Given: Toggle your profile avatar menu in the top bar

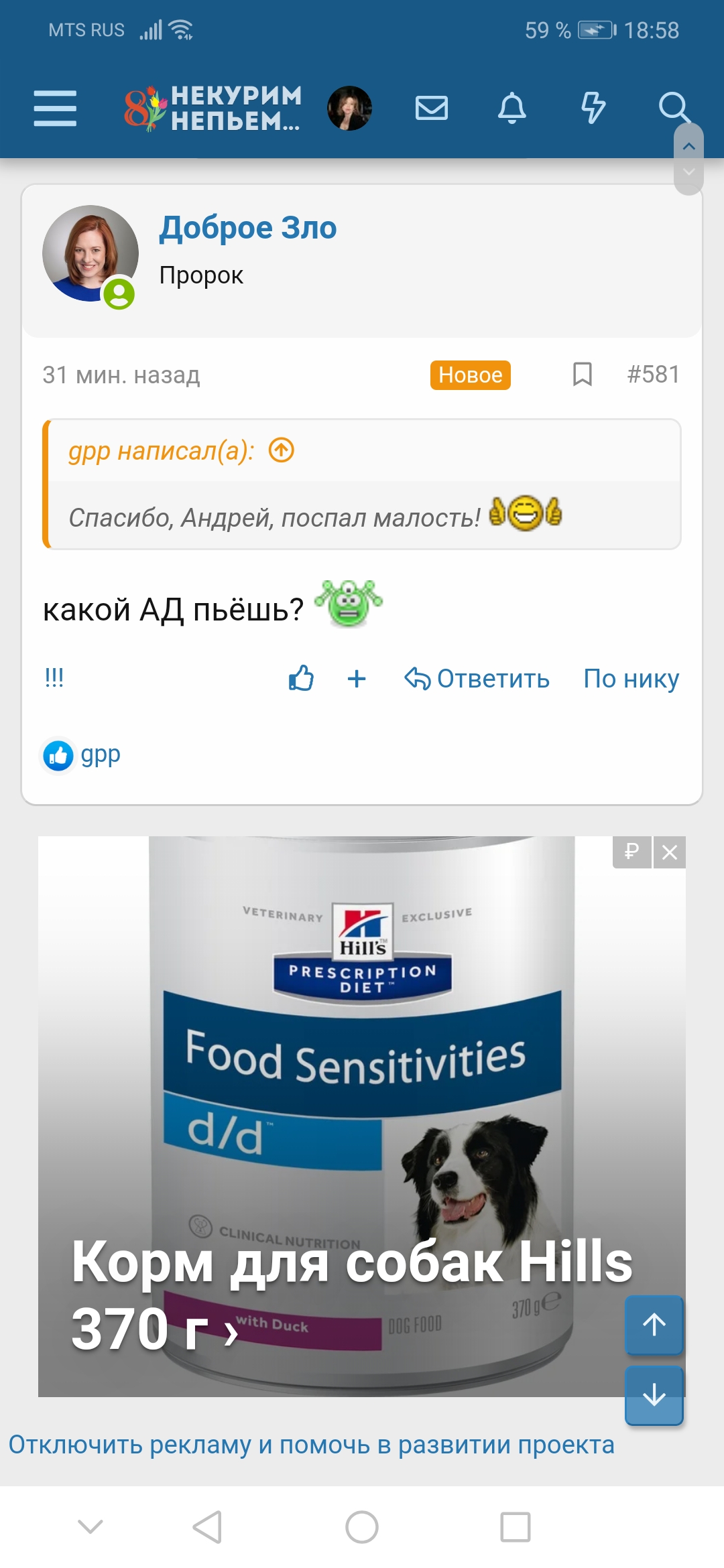Looking at the screenshot, I should (349, 109).
